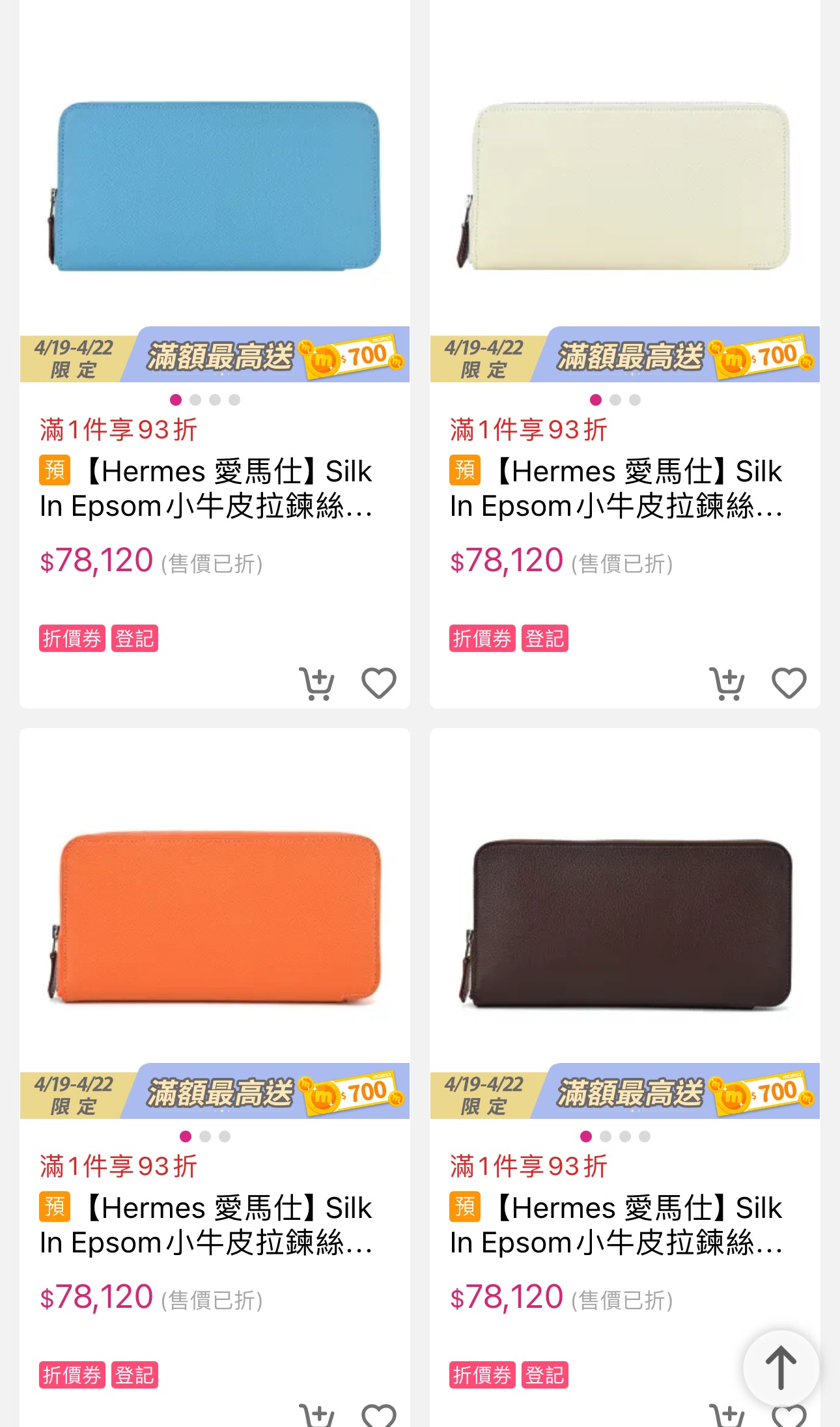Tap 登記 tag on the cream wallet

(x=544, y=638)
